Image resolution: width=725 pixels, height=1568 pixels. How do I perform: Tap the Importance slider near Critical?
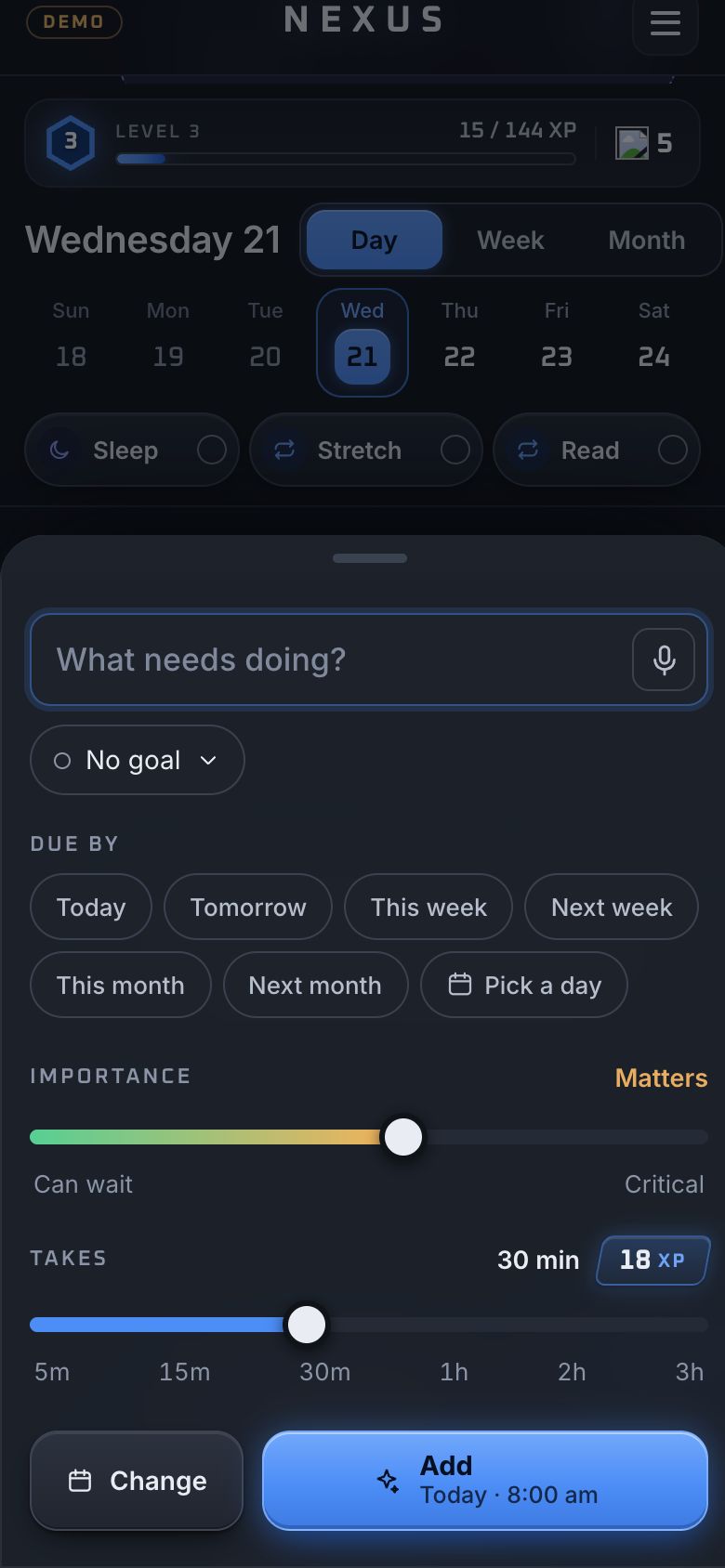point(688,1137)
